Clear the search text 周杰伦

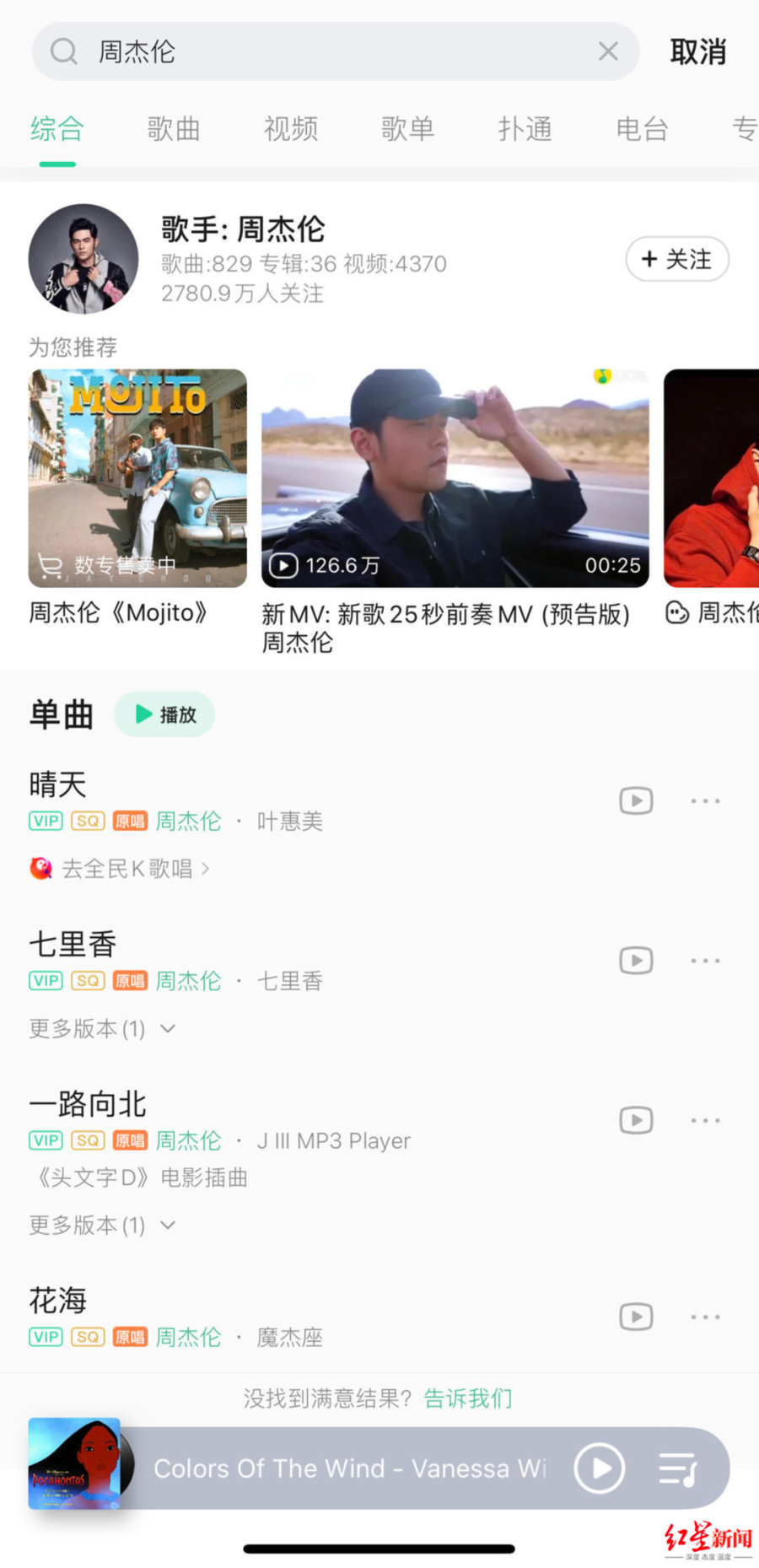point(607,52)
